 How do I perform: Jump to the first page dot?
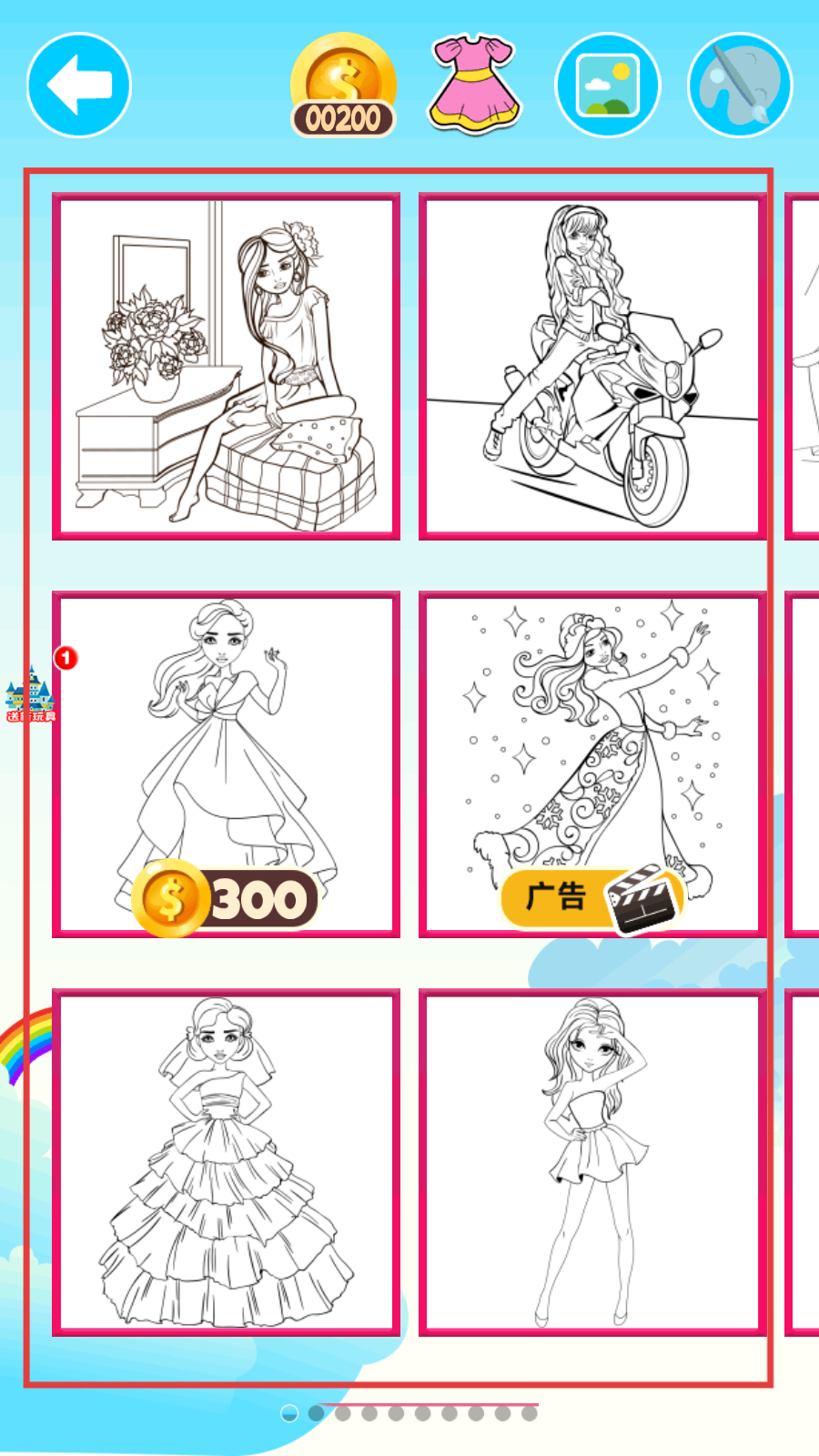click(289, 1413)
